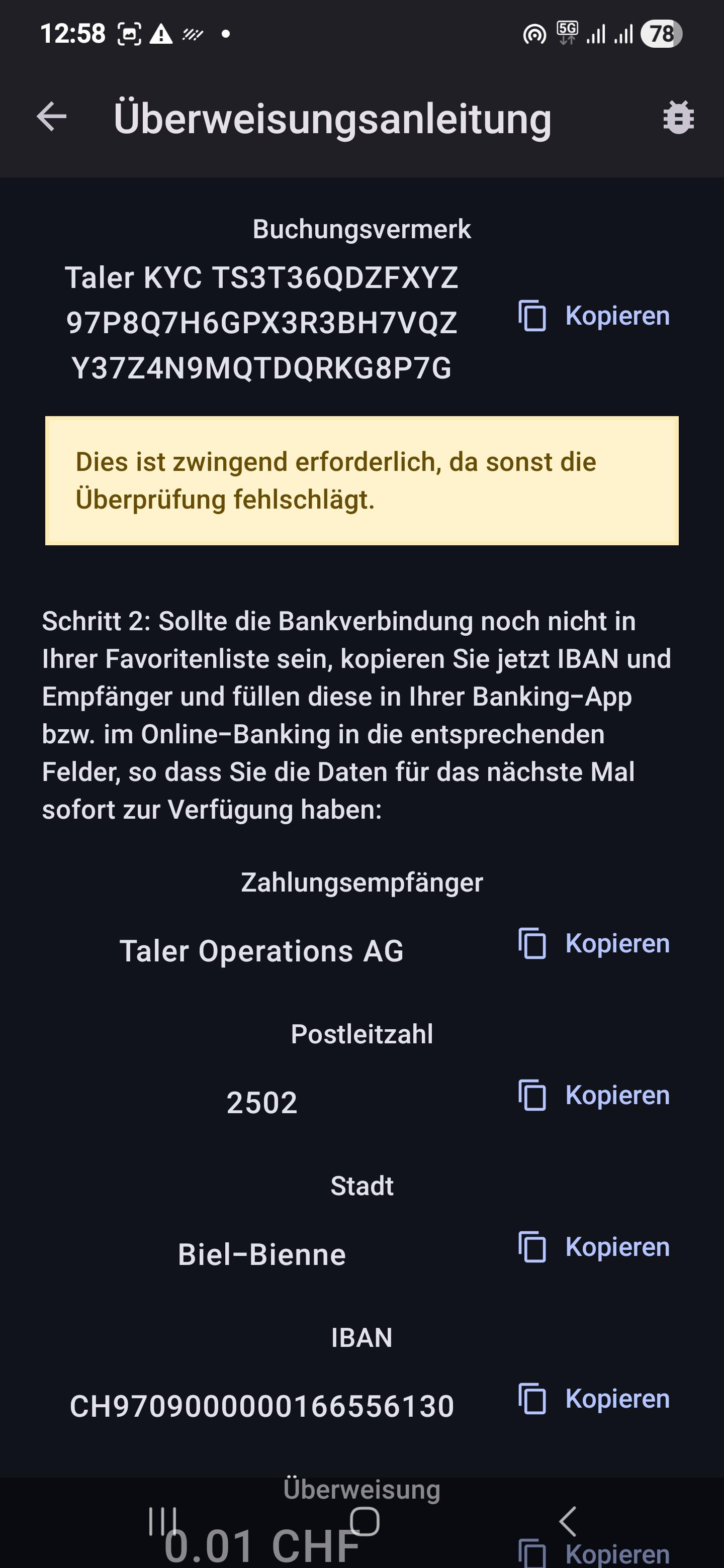Go back using the top-left arrow
This screenshot has height=1568, width=724.
pyautogui.click(x=52, y=117)
